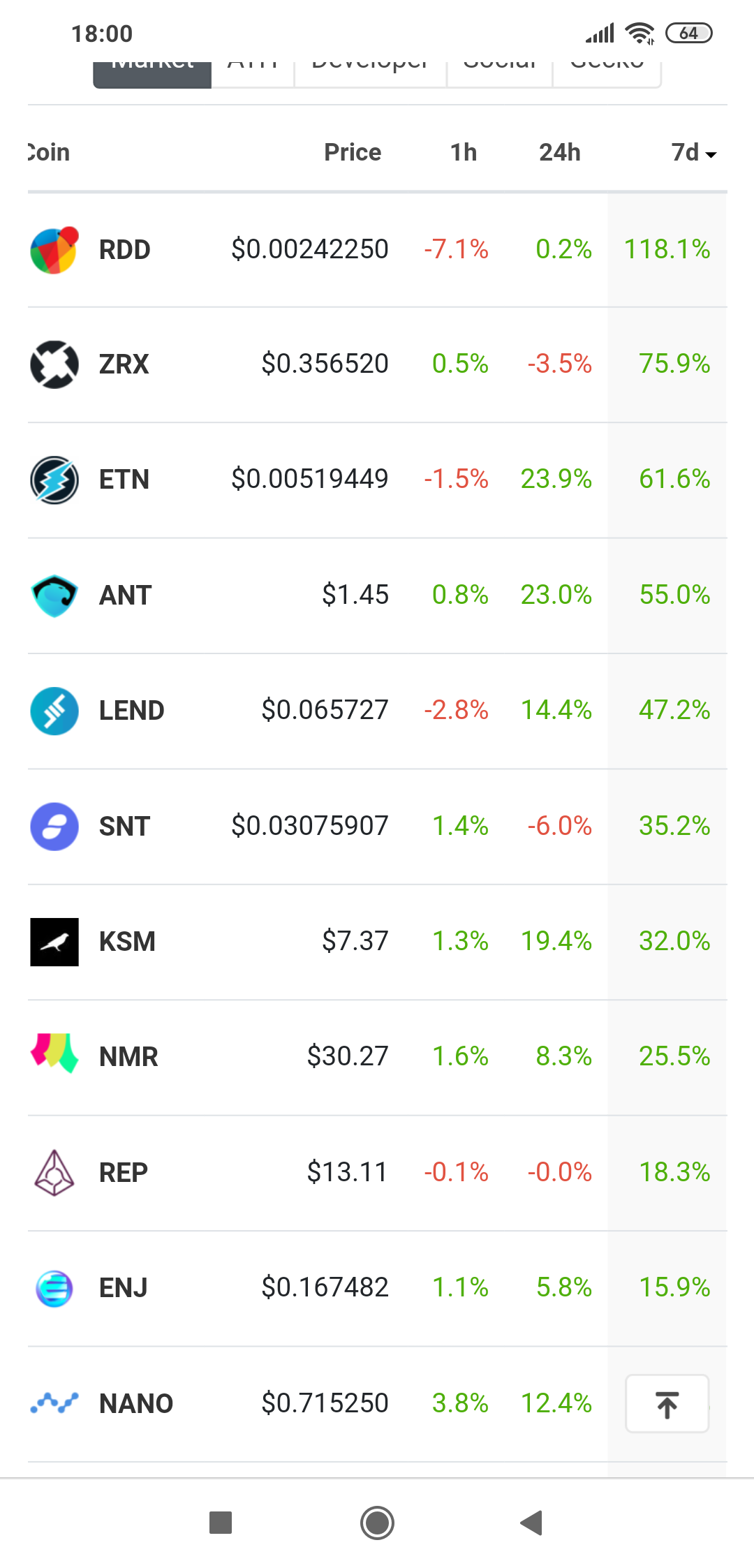Go to the phone's home screen
Image resolution: width=754 pixels, height=1568 pixels.
tap(377, 1523)
